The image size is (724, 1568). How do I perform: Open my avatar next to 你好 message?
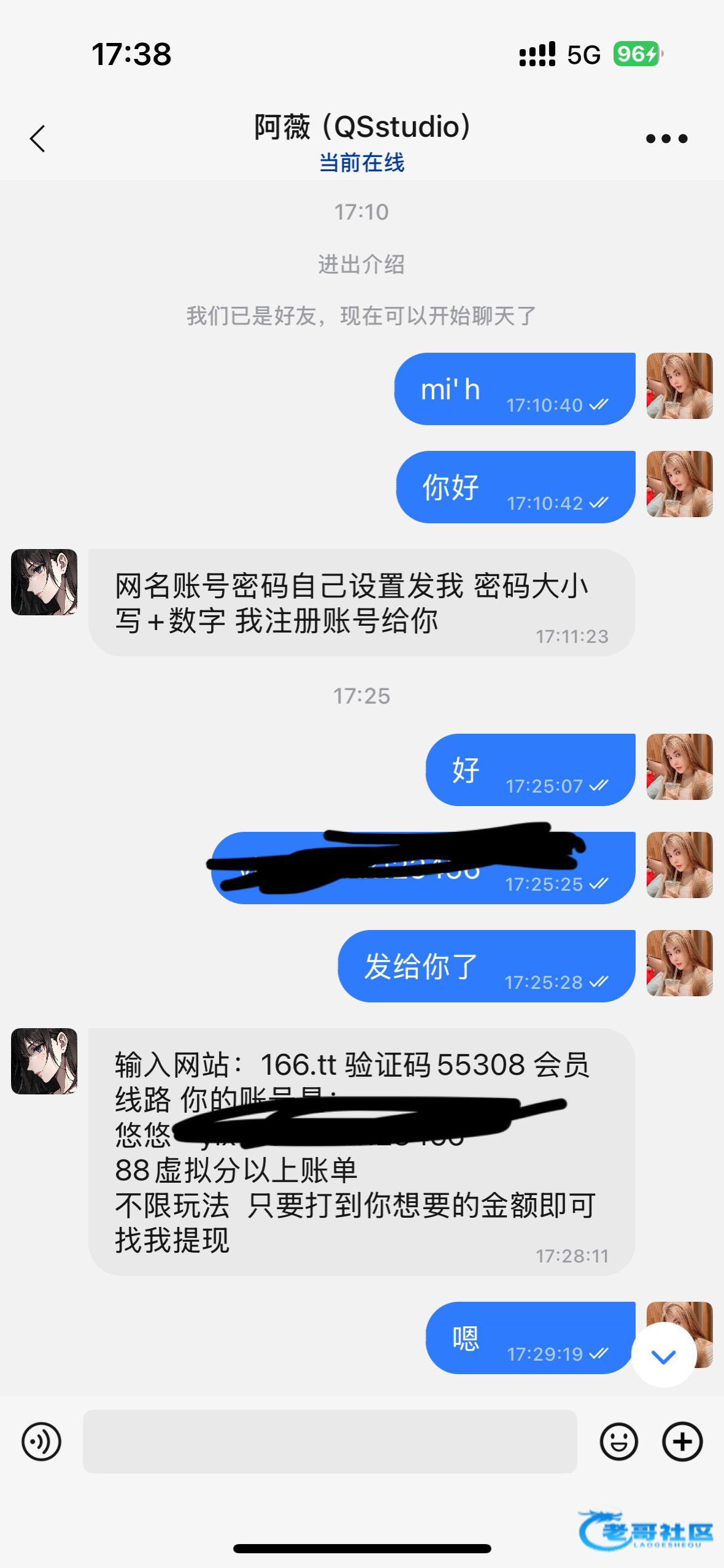[x=679, y=484]
